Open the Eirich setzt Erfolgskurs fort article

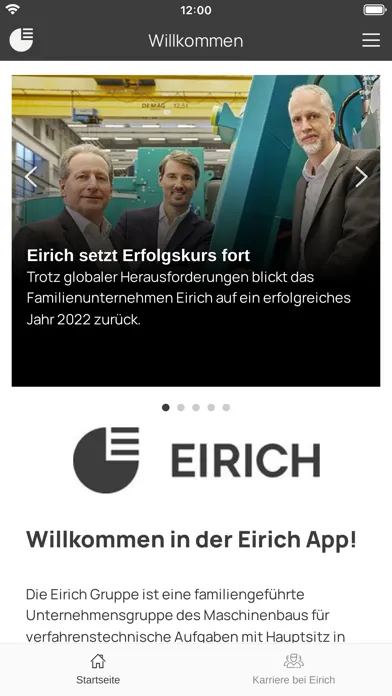point(138,256)
